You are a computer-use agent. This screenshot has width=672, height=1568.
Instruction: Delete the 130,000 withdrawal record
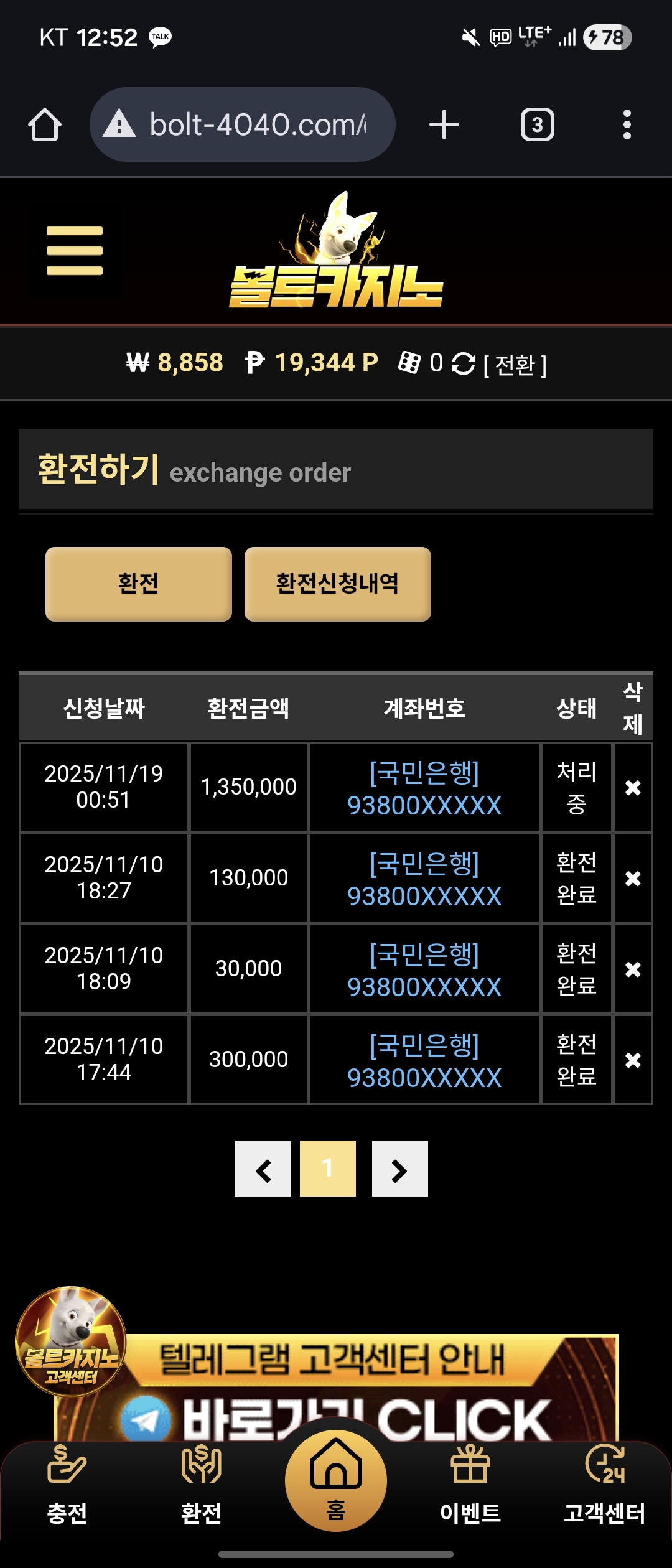pos(633,879)
